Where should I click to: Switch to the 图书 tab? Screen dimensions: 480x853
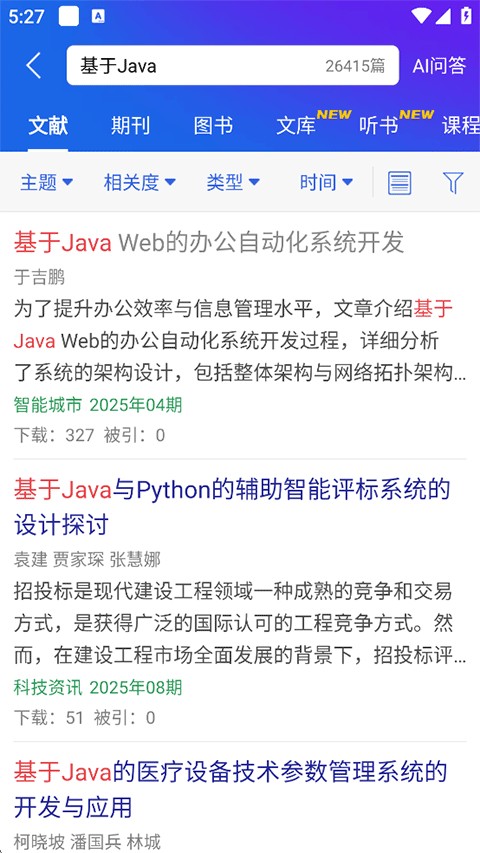213,126
